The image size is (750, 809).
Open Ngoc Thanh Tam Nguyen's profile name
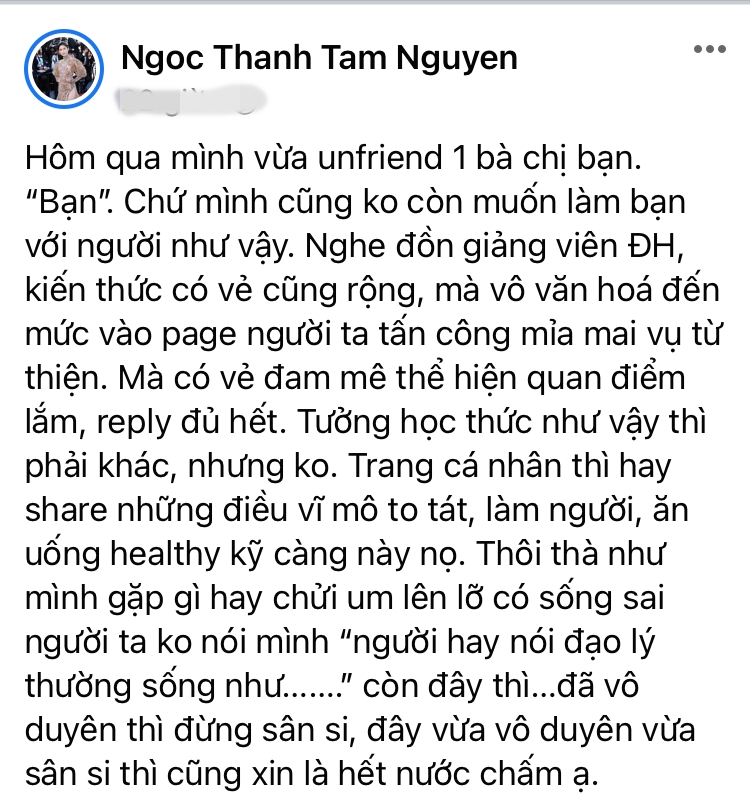coord(319,59)
